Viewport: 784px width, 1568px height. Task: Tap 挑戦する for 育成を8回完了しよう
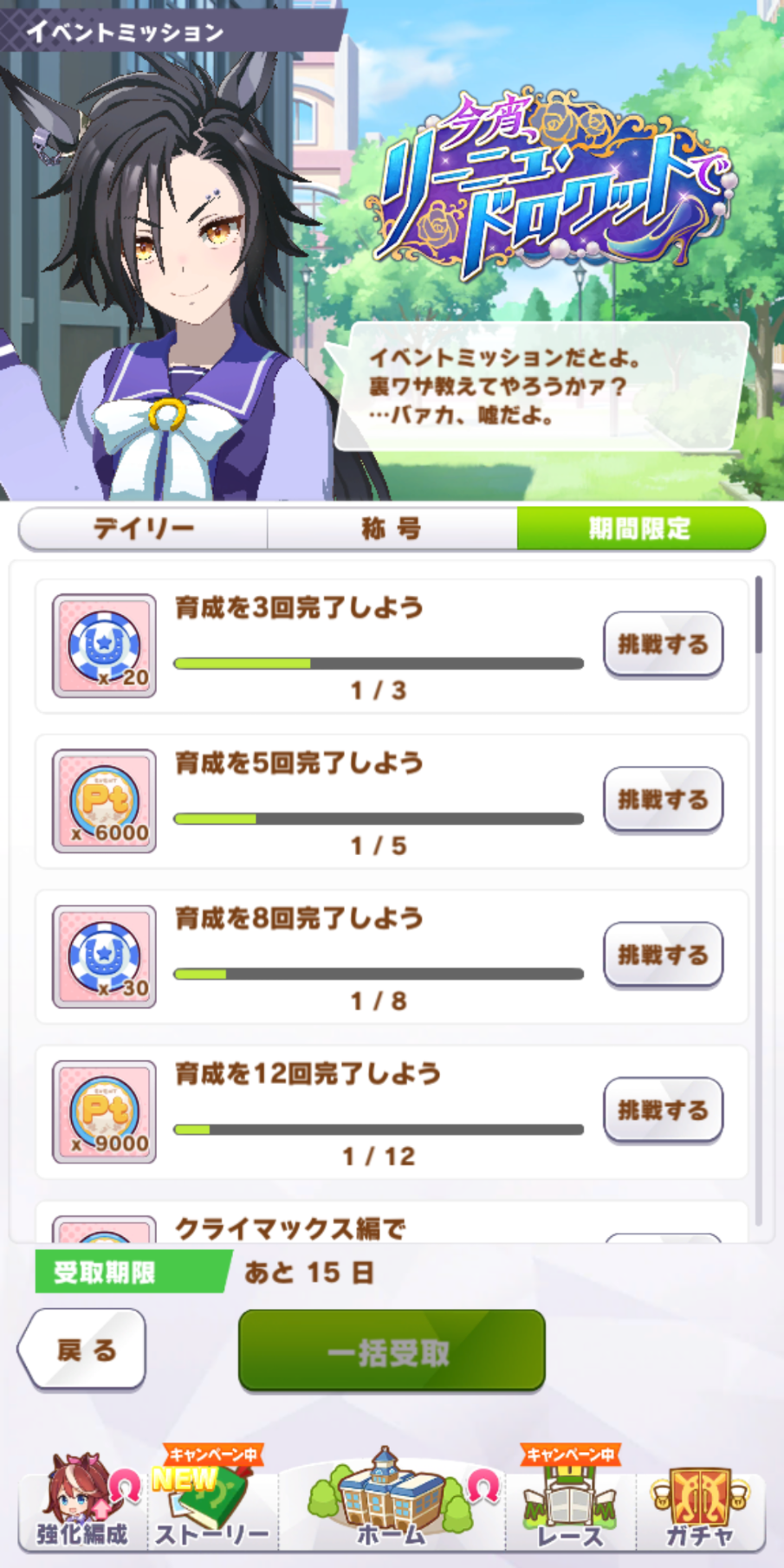pos(663,955)
